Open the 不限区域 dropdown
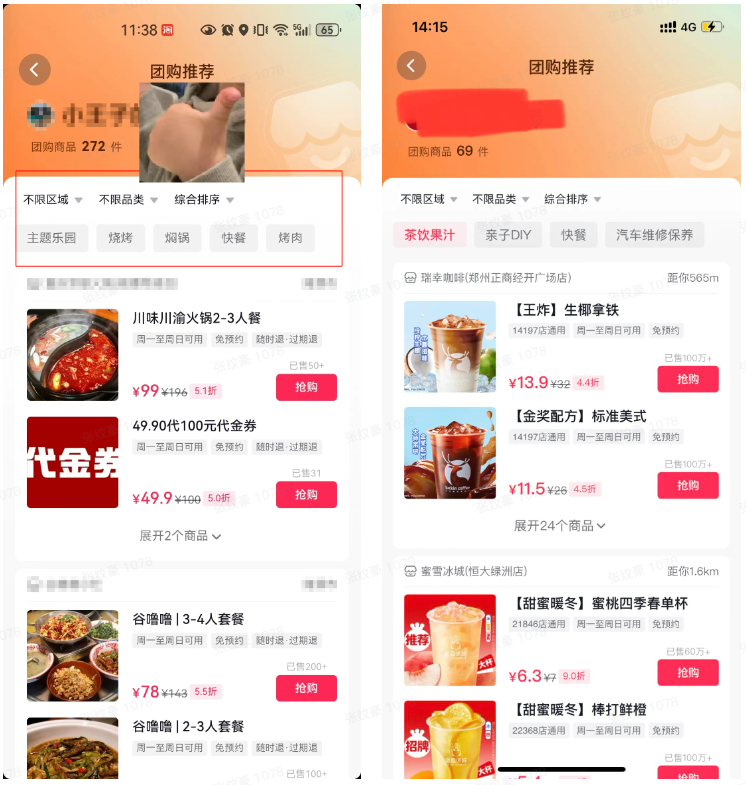 pyautogui.click(x=47, y=199)
